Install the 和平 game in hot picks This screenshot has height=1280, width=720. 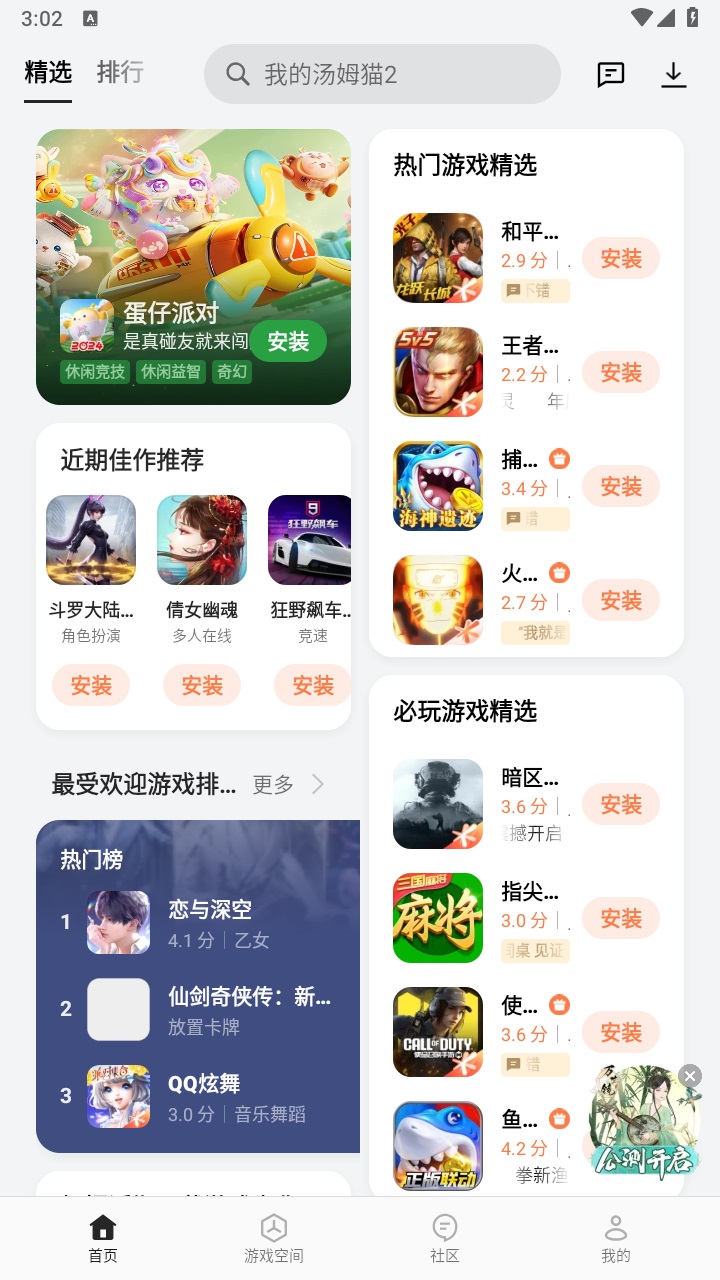(621, 259)
